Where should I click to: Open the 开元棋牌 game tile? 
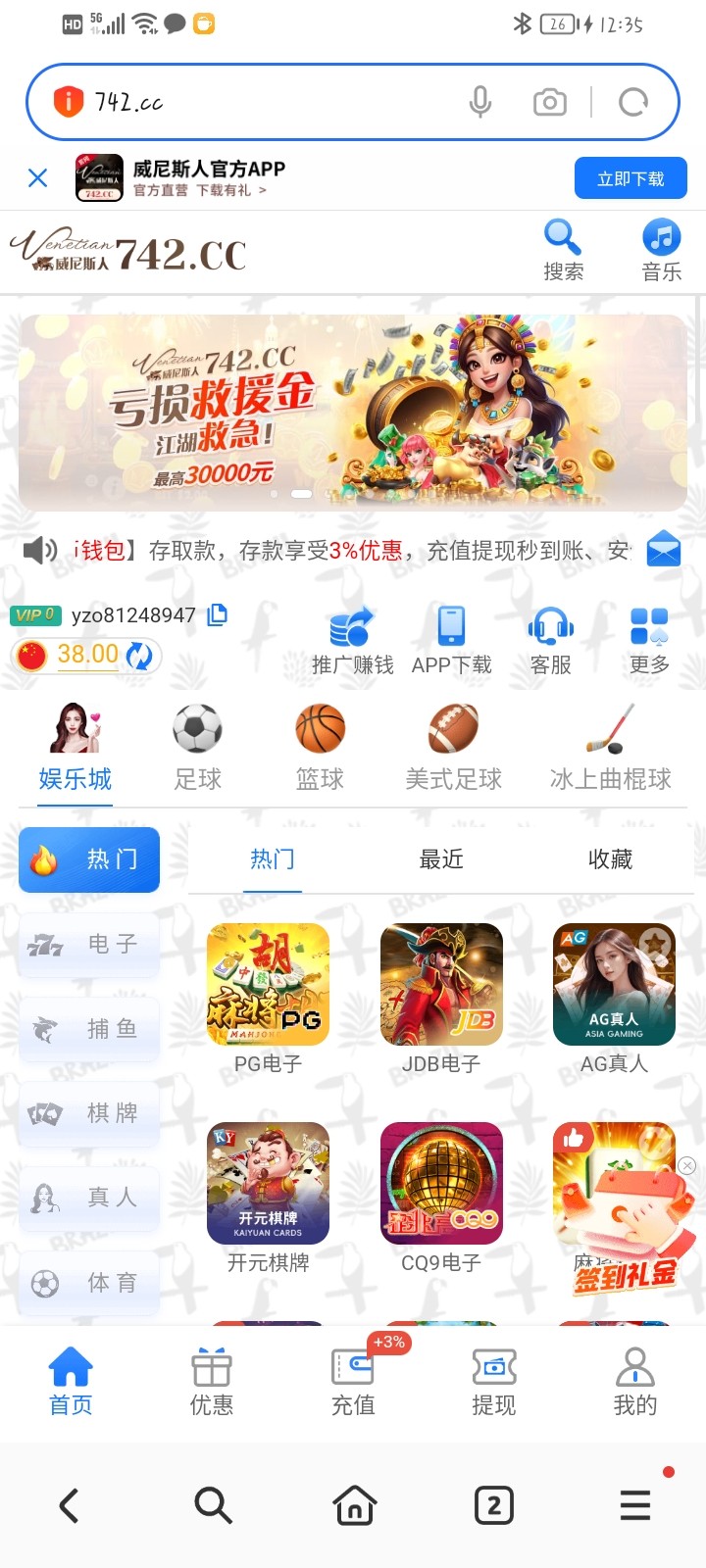[268, 1184]
